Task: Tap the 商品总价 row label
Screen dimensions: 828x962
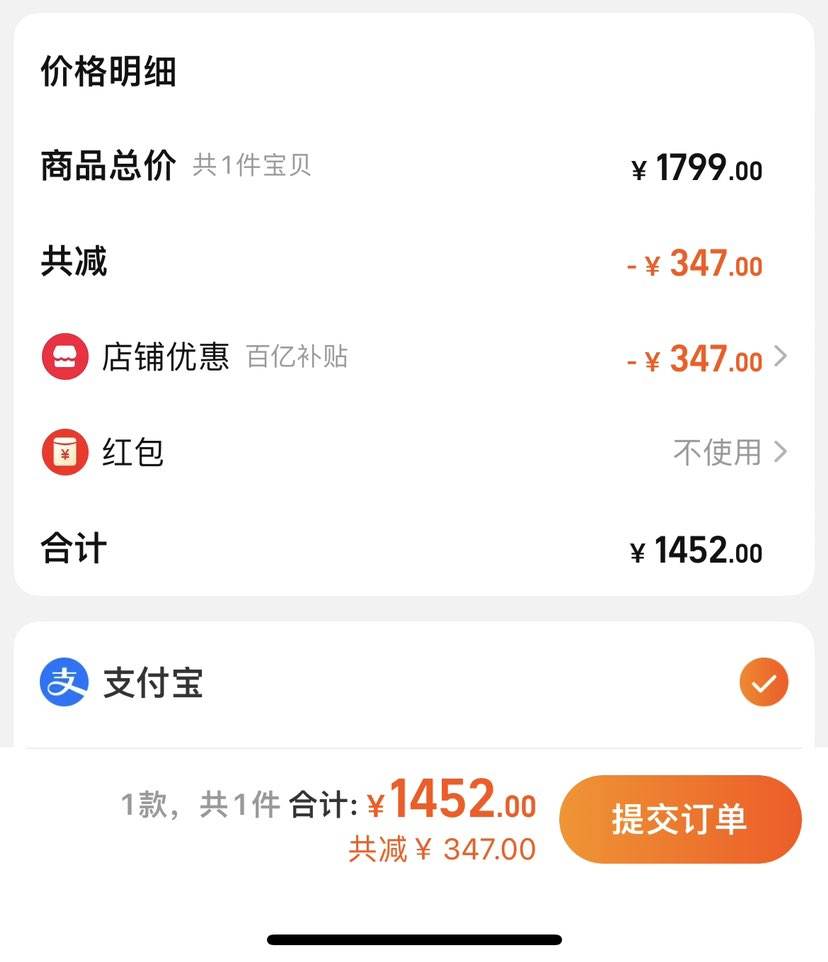Action: click(106, 167)
